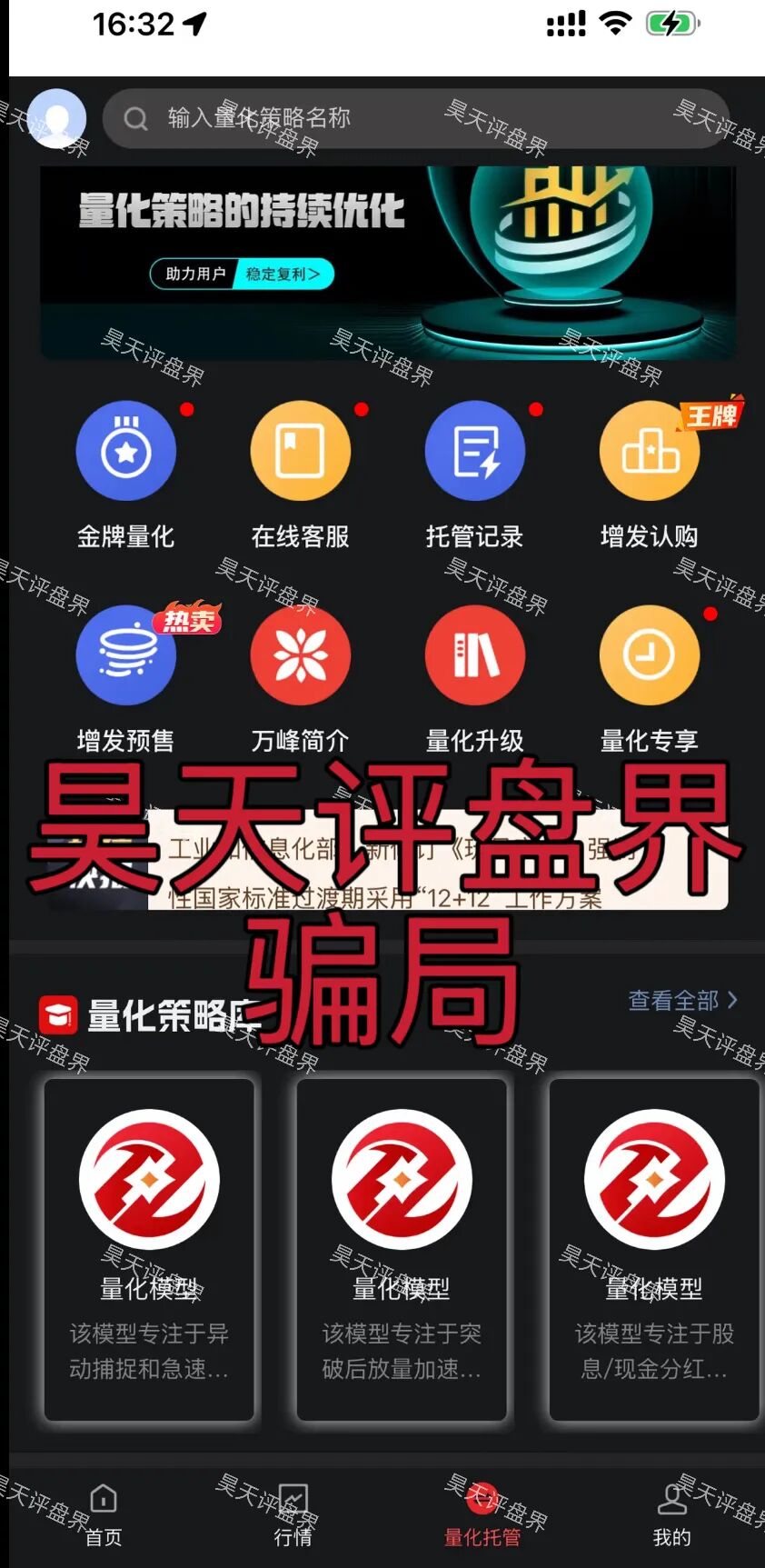Expand the chevron next to 查看全部

coord(732,1001)
